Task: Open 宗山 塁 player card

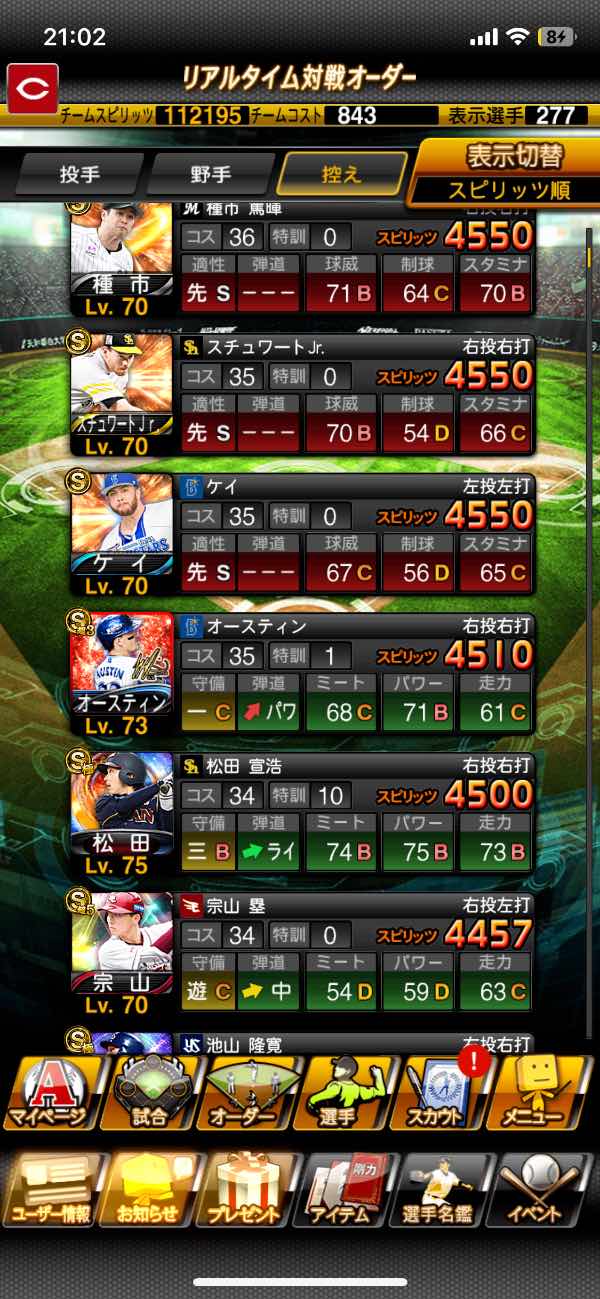Action: tap(121, 955)
